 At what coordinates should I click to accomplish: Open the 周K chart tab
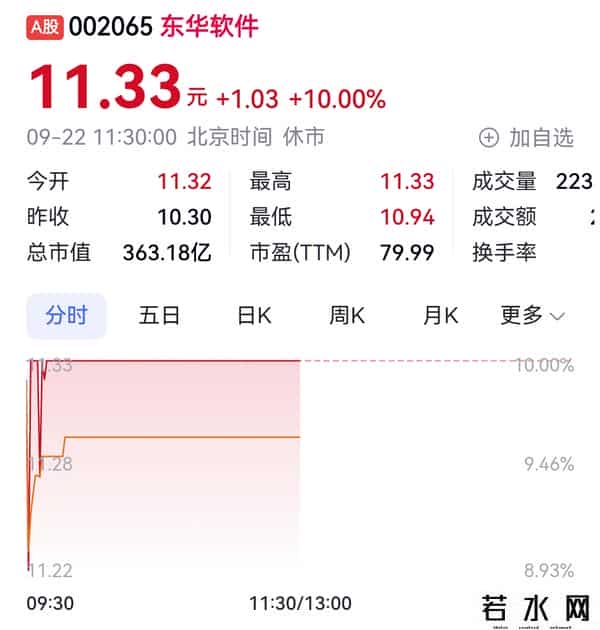pos(347,316)
